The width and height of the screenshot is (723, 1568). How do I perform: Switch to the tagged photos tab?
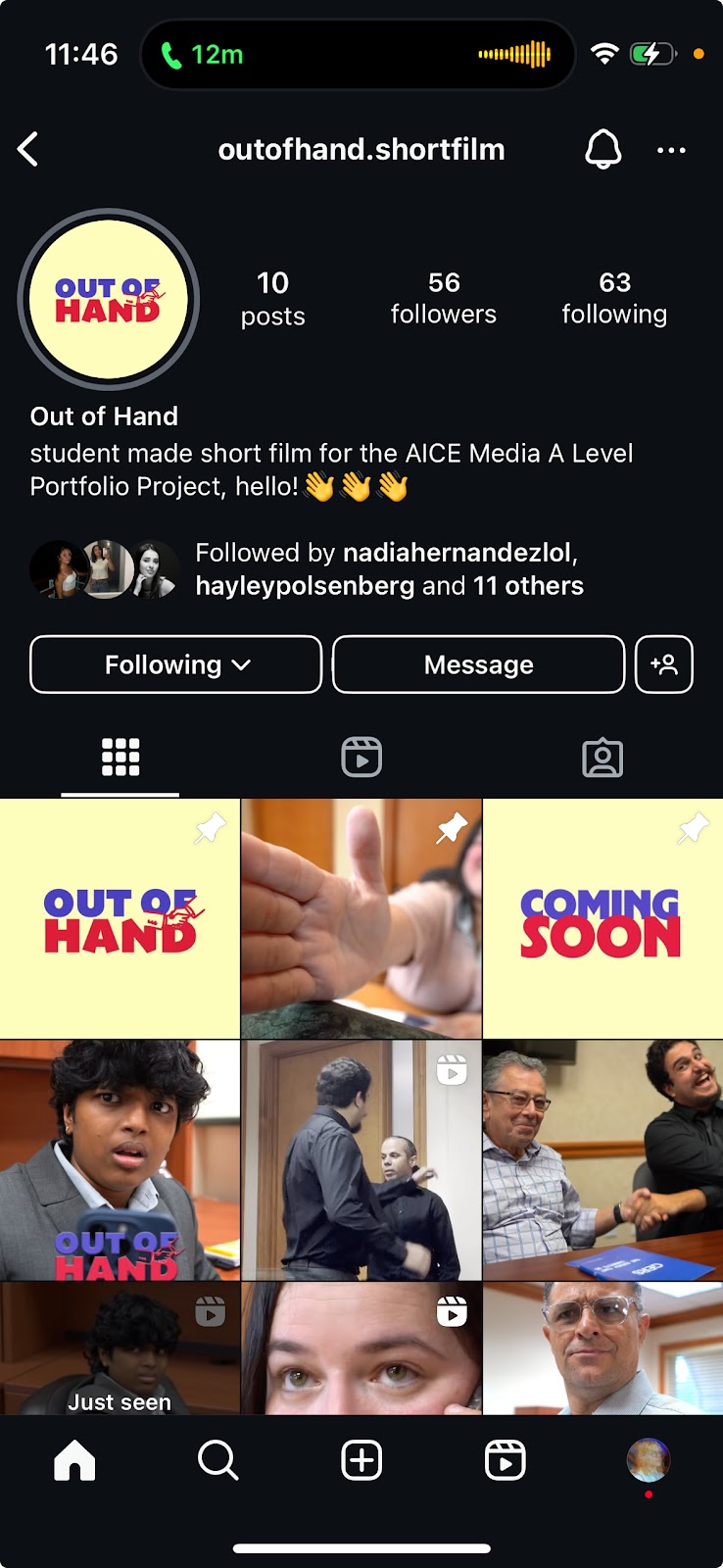coord(602,758)
